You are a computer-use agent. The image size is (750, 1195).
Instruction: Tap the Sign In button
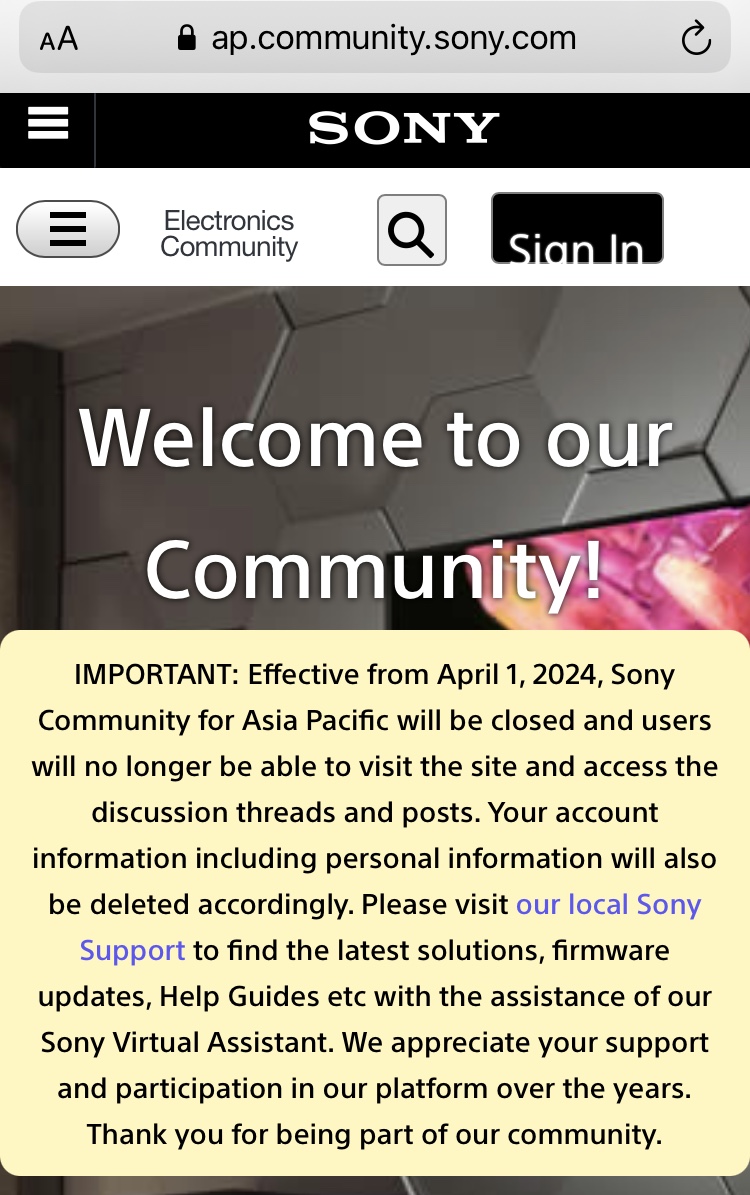point(577,229)
